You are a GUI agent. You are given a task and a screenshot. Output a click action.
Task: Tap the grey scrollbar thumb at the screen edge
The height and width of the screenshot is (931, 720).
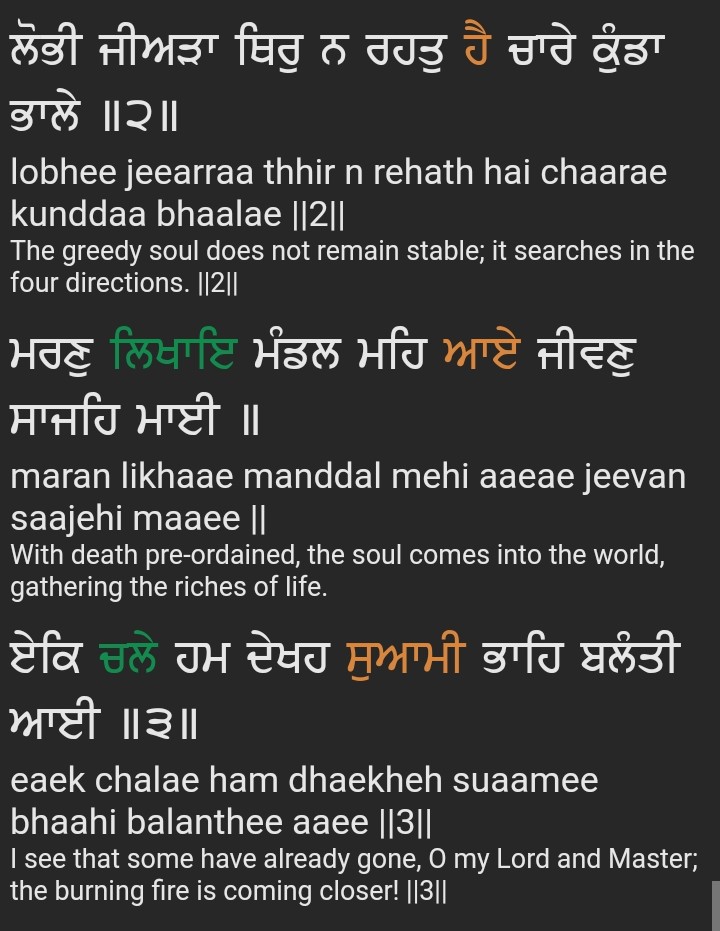pos(715,905)
